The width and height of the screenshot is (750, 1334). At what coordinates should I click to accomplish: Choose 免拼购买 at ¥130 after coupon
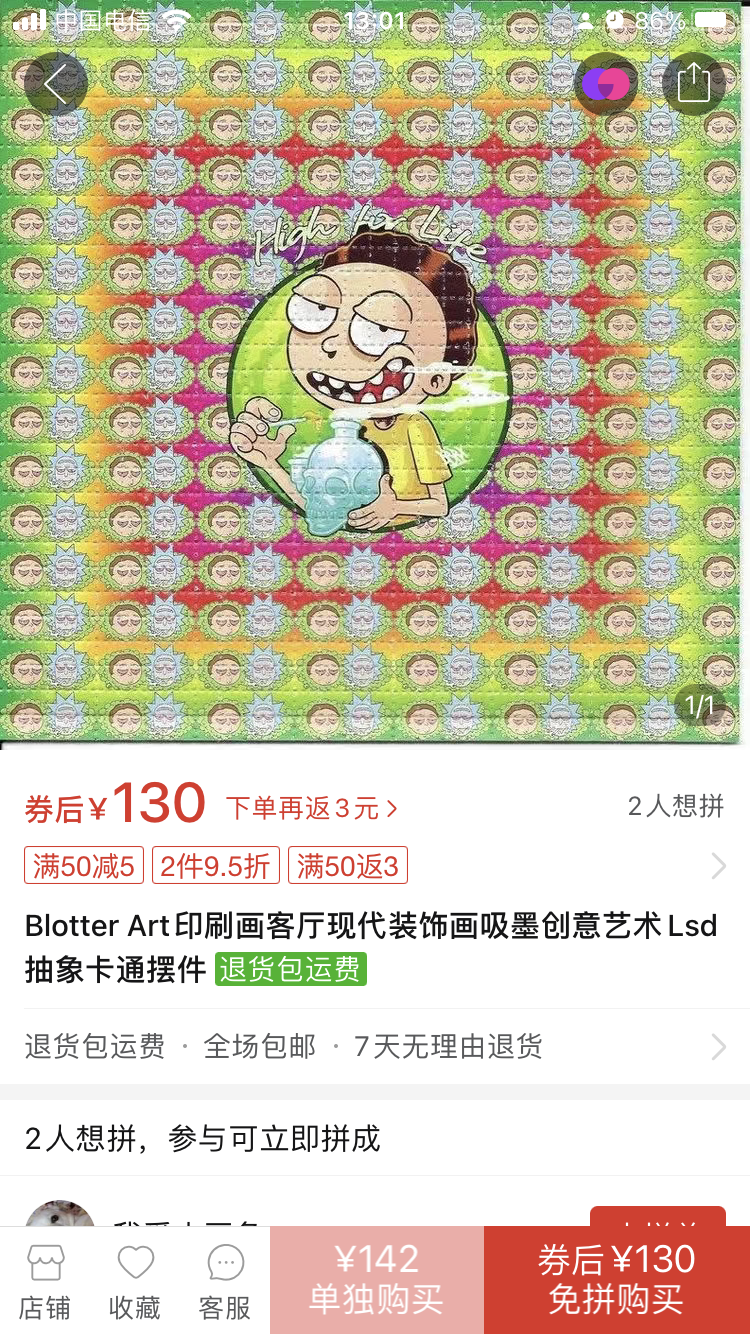616,1280
